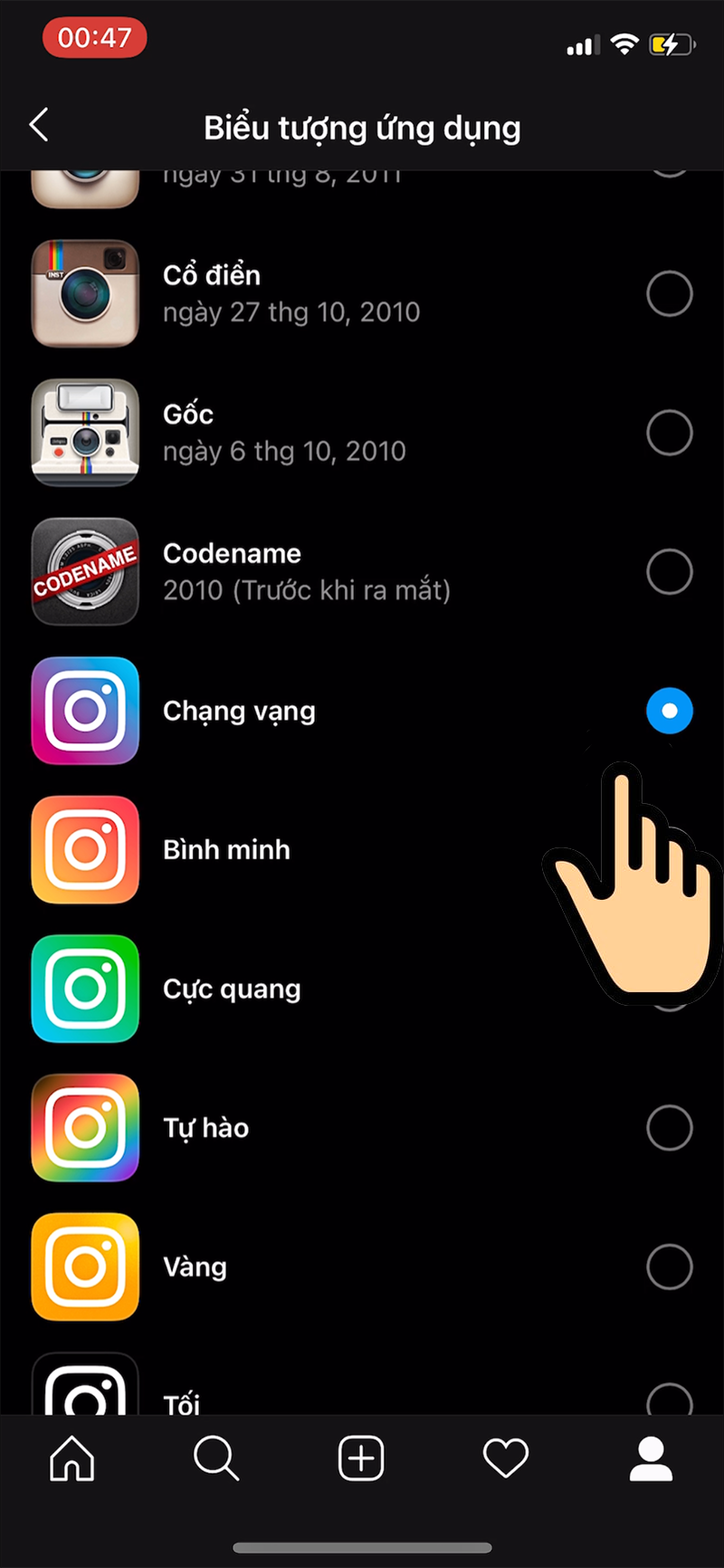Select the Cổ điển classic camera icon
The width and height of the screenshot is (724, 1568).
(x=85, y=293)
